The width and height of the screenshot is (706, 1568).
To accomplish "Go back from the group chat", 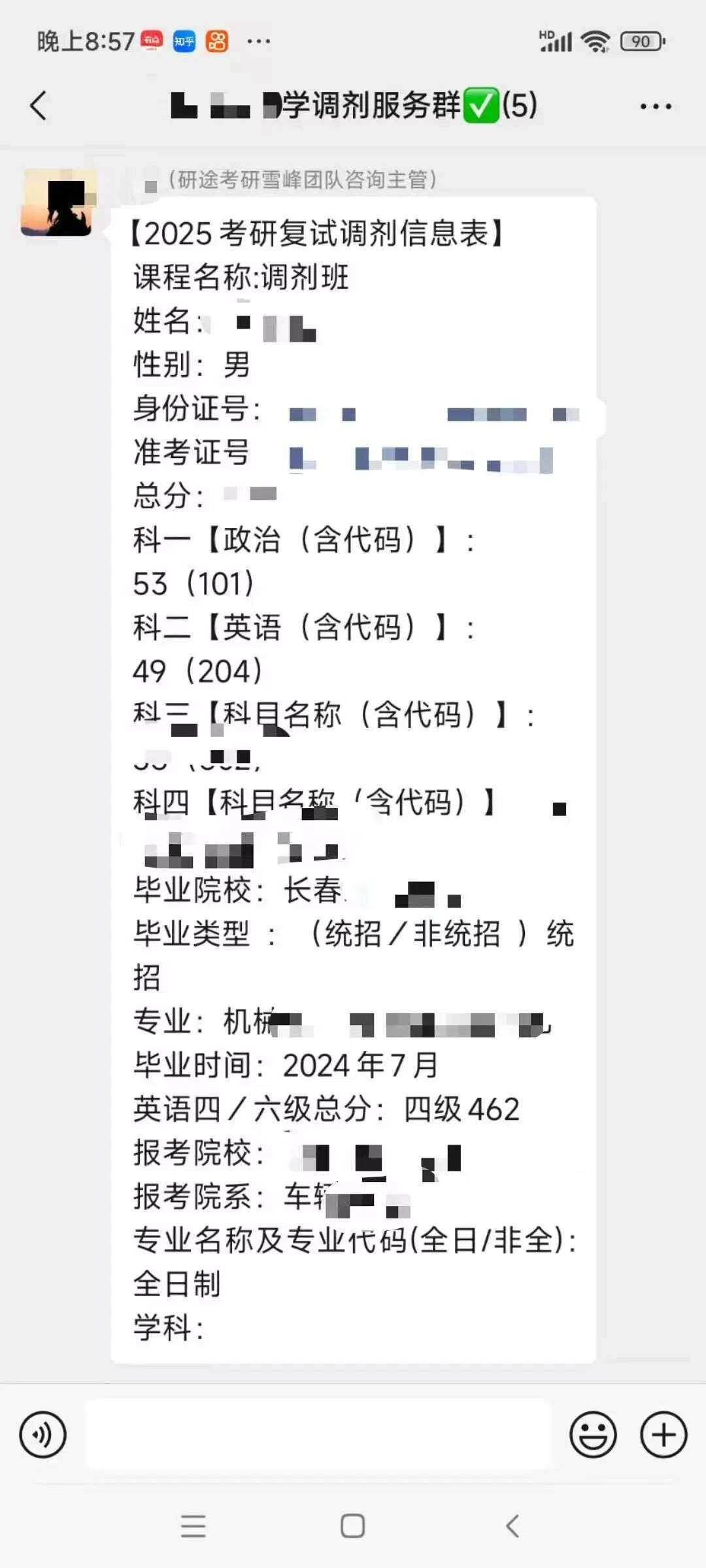I will click(x=39, y=106).
